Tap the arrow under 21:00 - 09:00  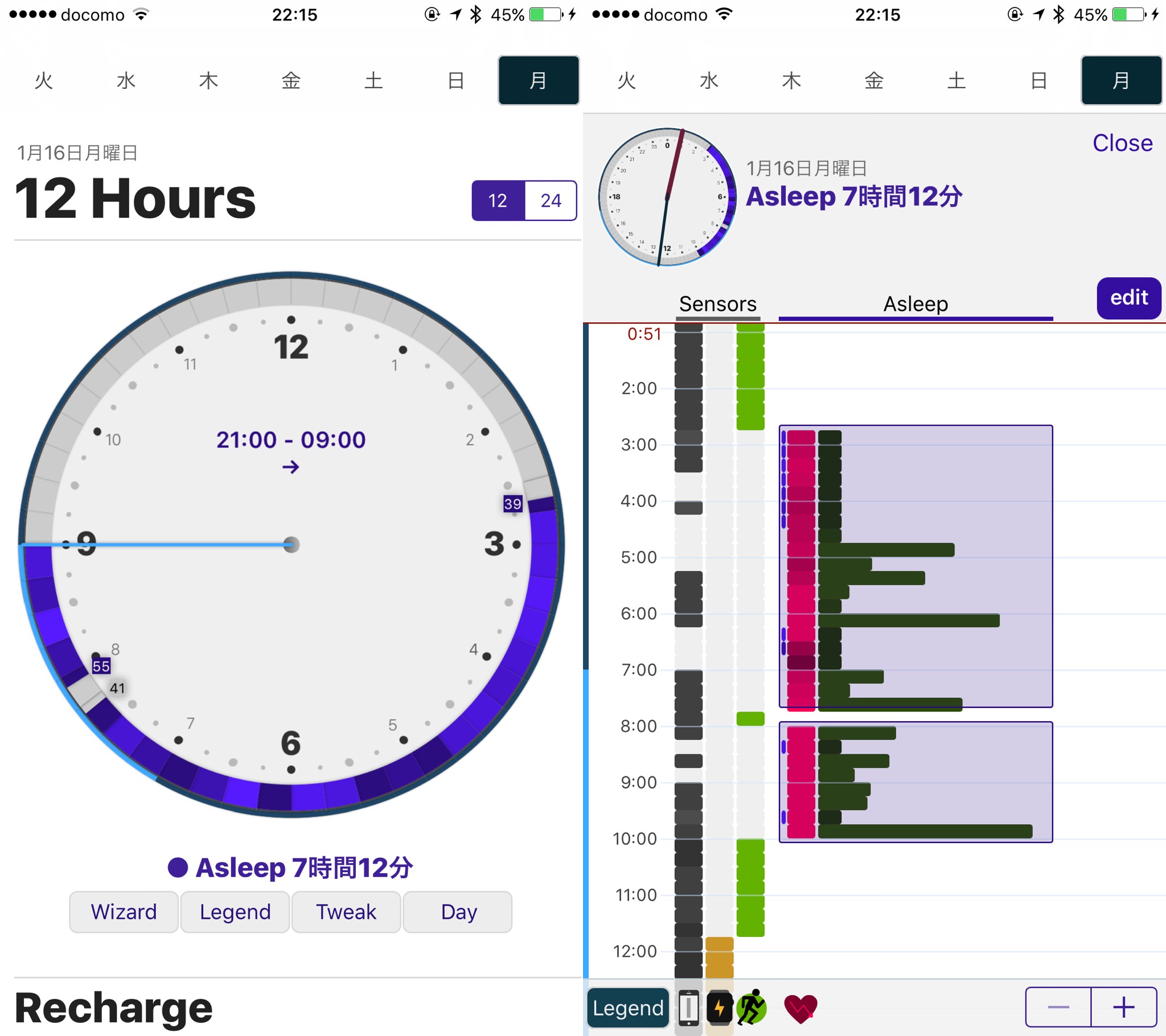pos(290,467)
